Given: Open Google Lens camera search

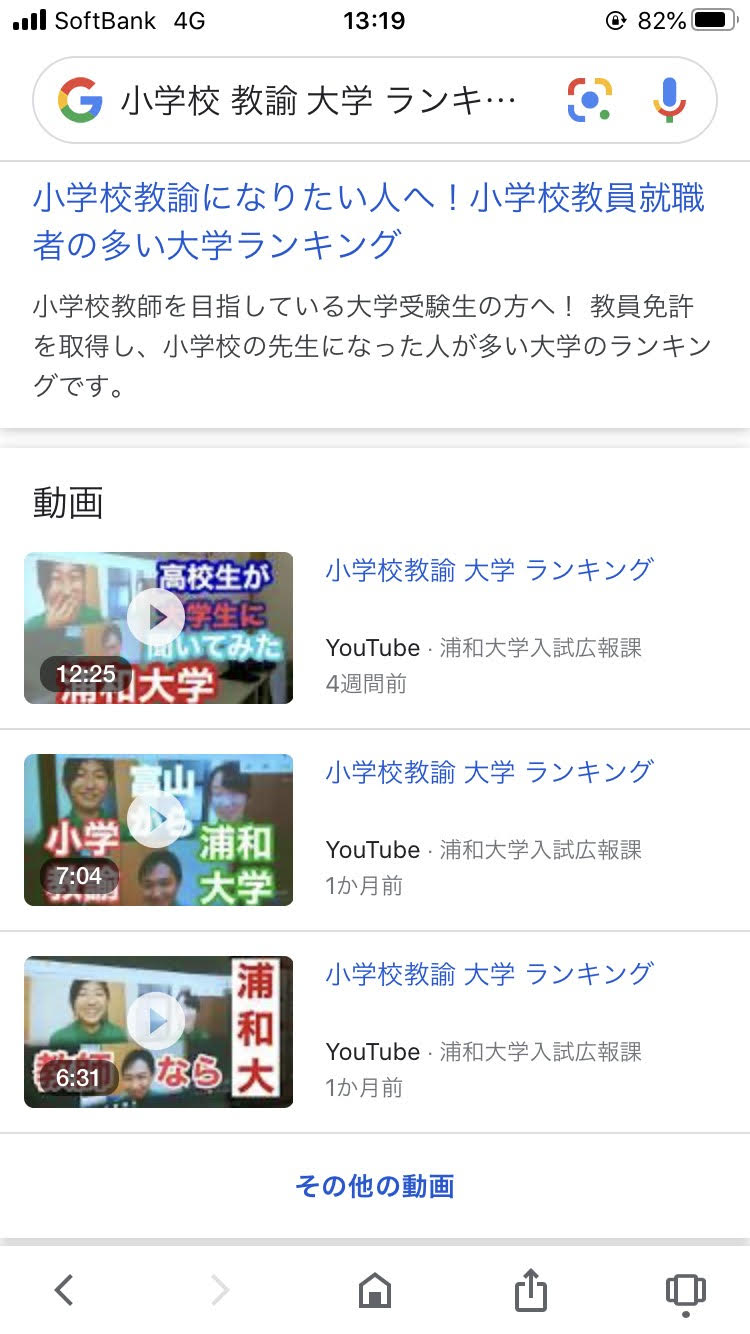Looking at the screenshot, I should [x=589, y=100].
